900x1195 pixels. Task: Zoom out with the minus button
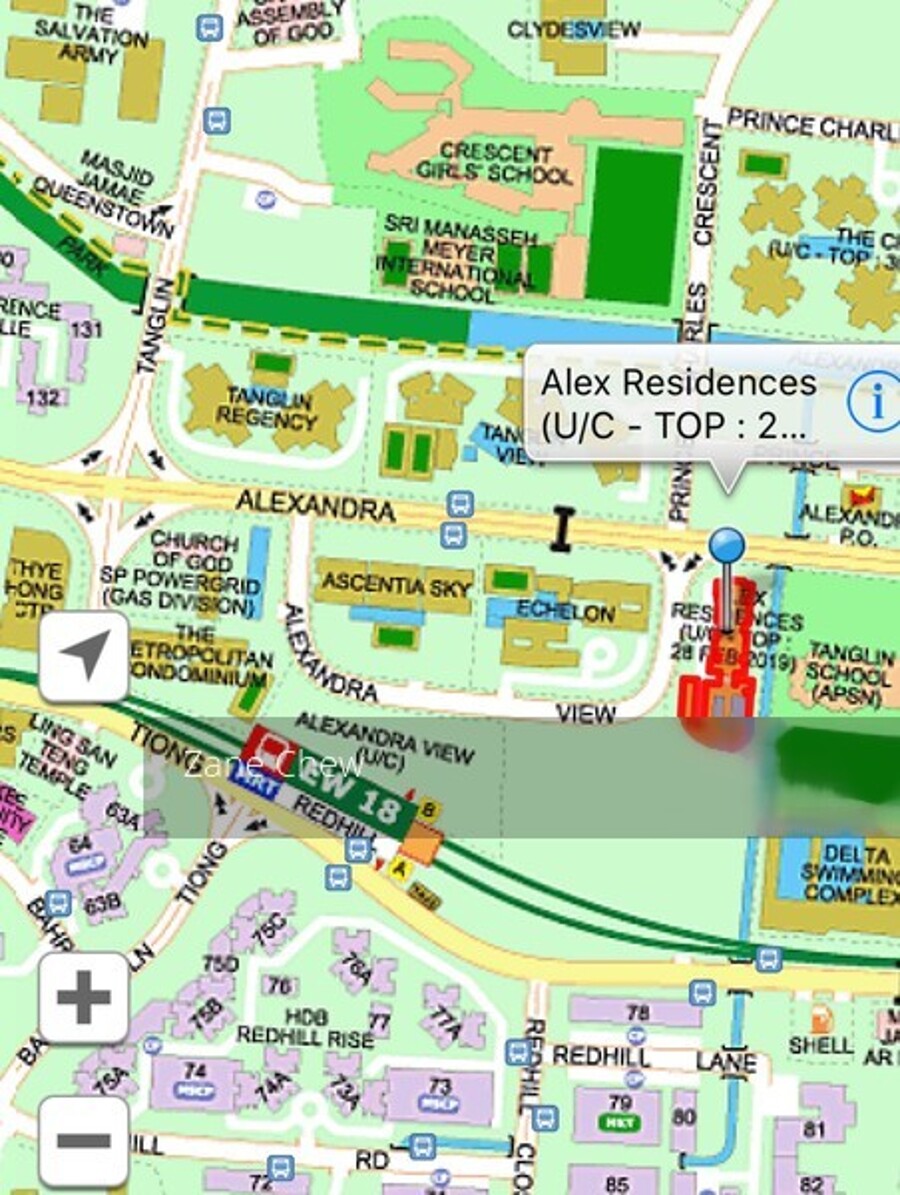[x=84, y=1141]
